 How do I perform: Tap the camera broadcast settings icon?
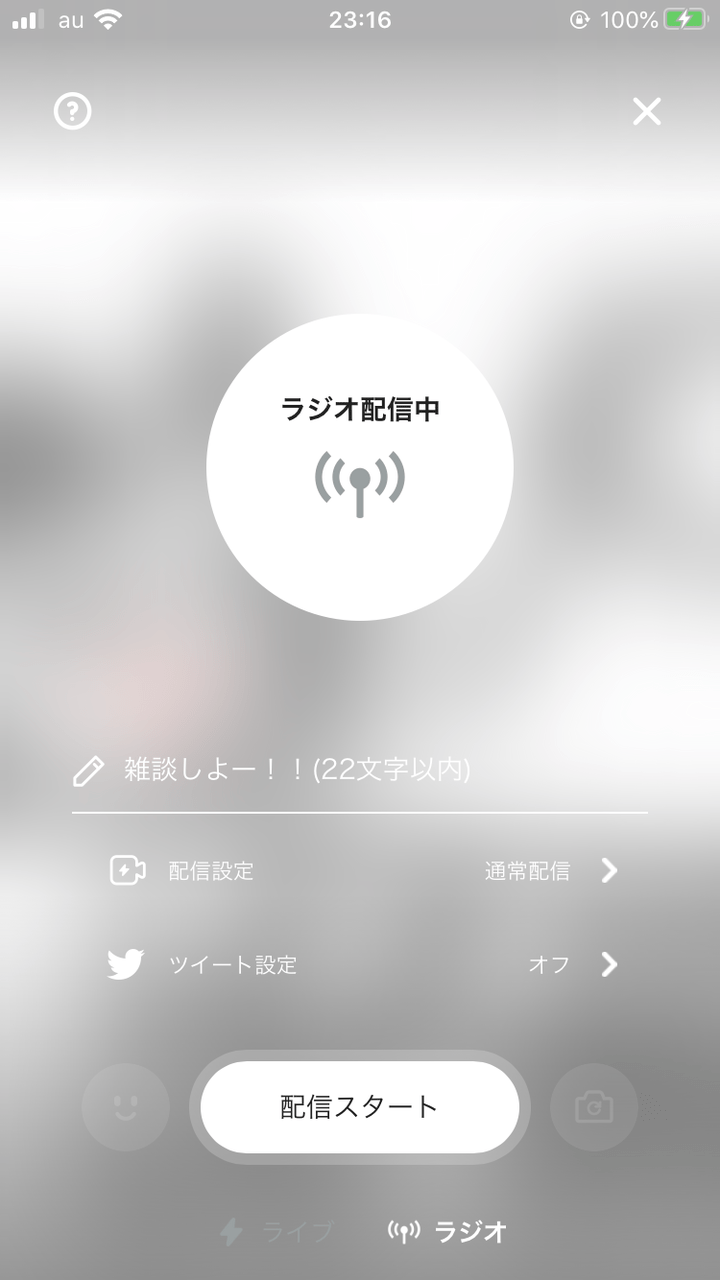[x=124, y=871]
